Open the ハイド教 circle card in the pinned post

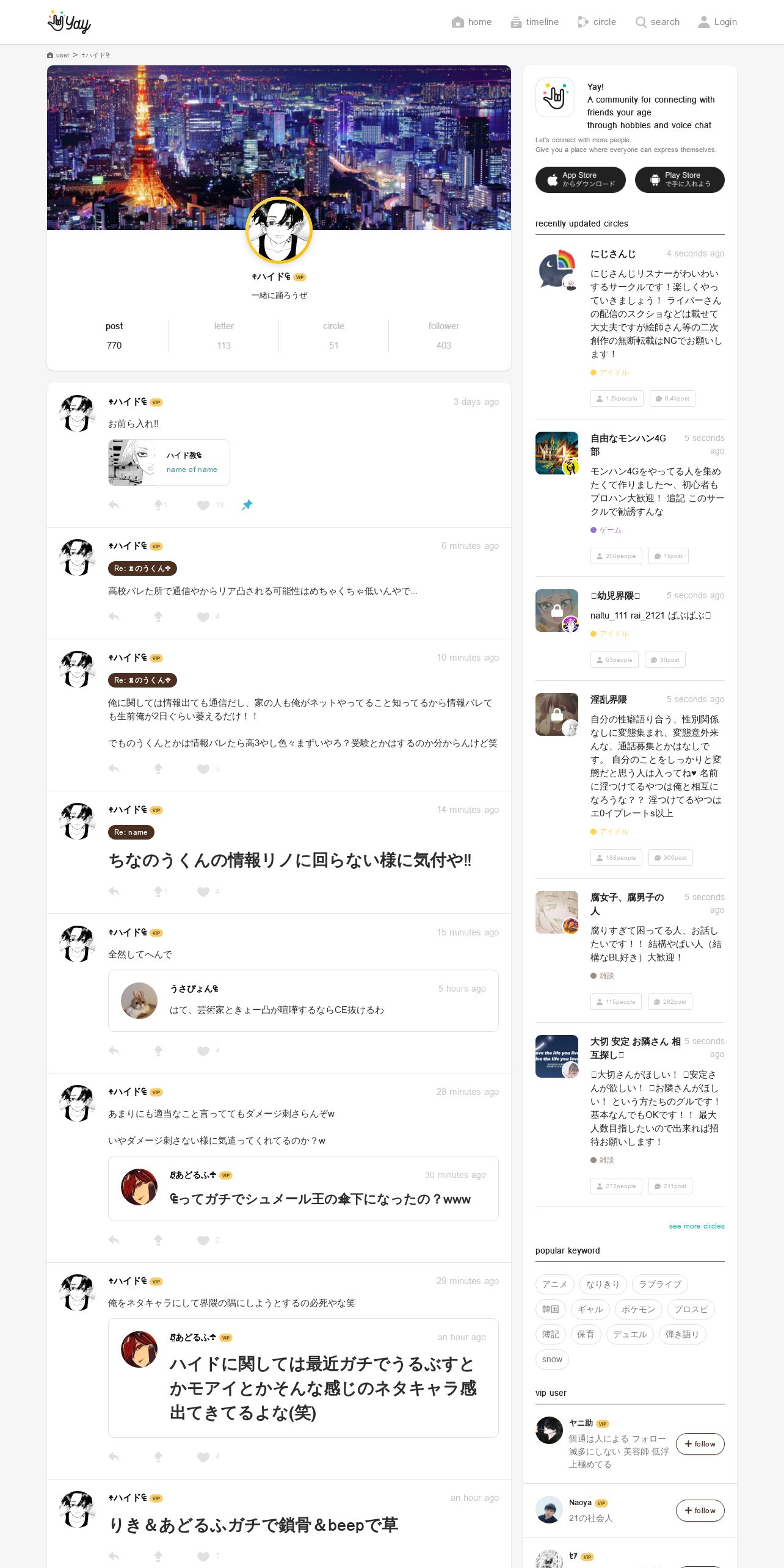[169, 462]
